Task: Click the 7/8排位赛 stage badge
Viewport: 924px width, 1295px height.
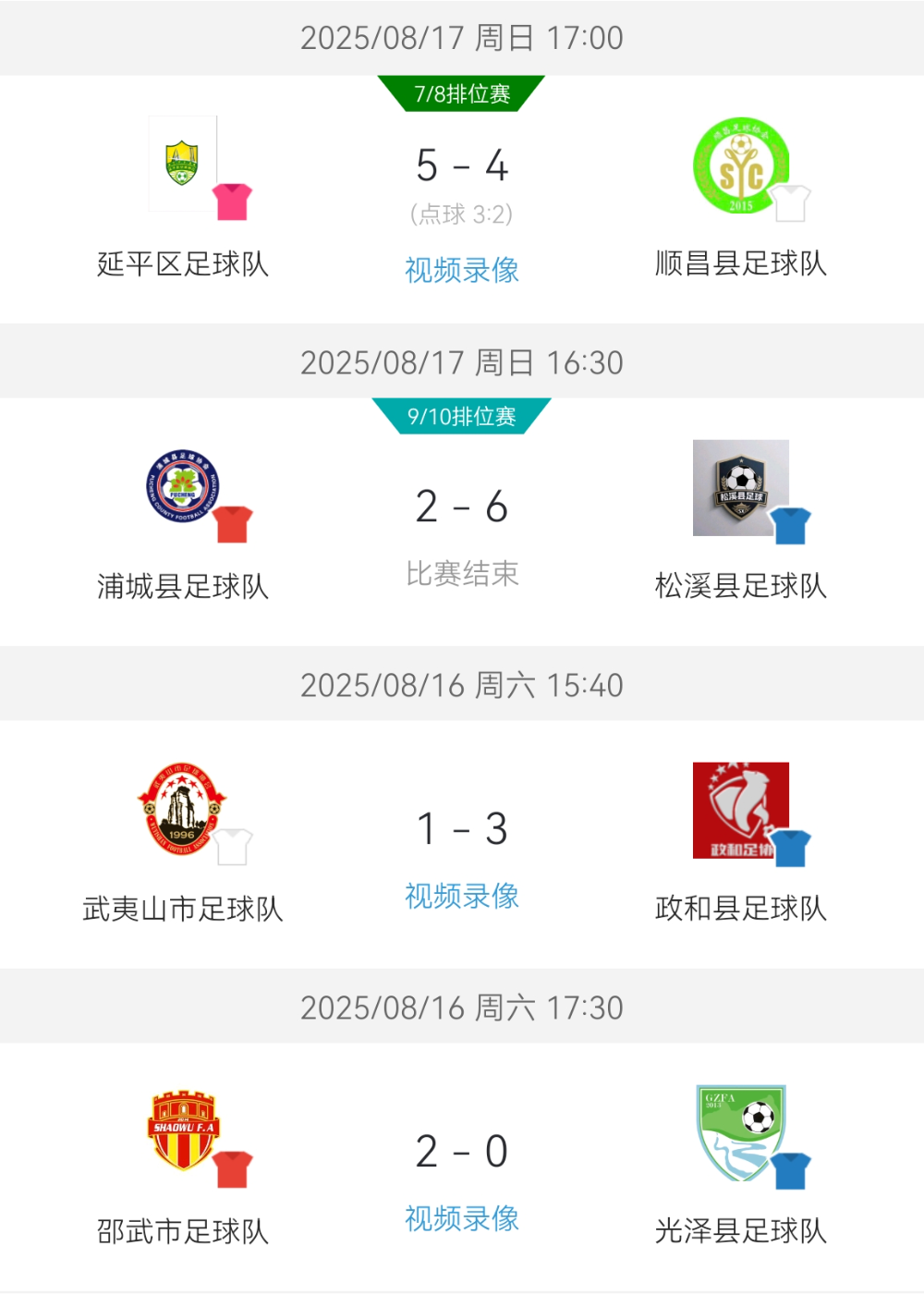Action: point(461,91)
